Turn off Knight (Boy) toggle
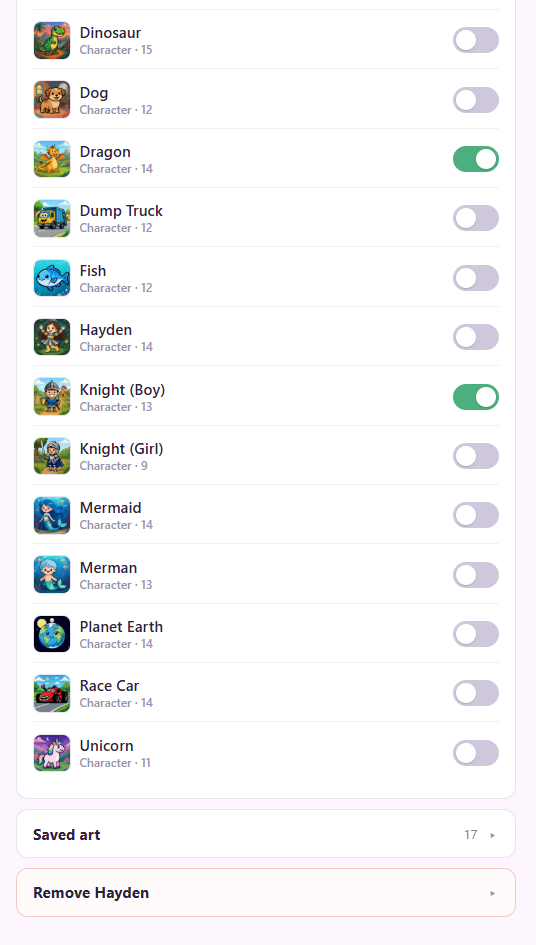 pyautogui.click(x=476, y=397)
